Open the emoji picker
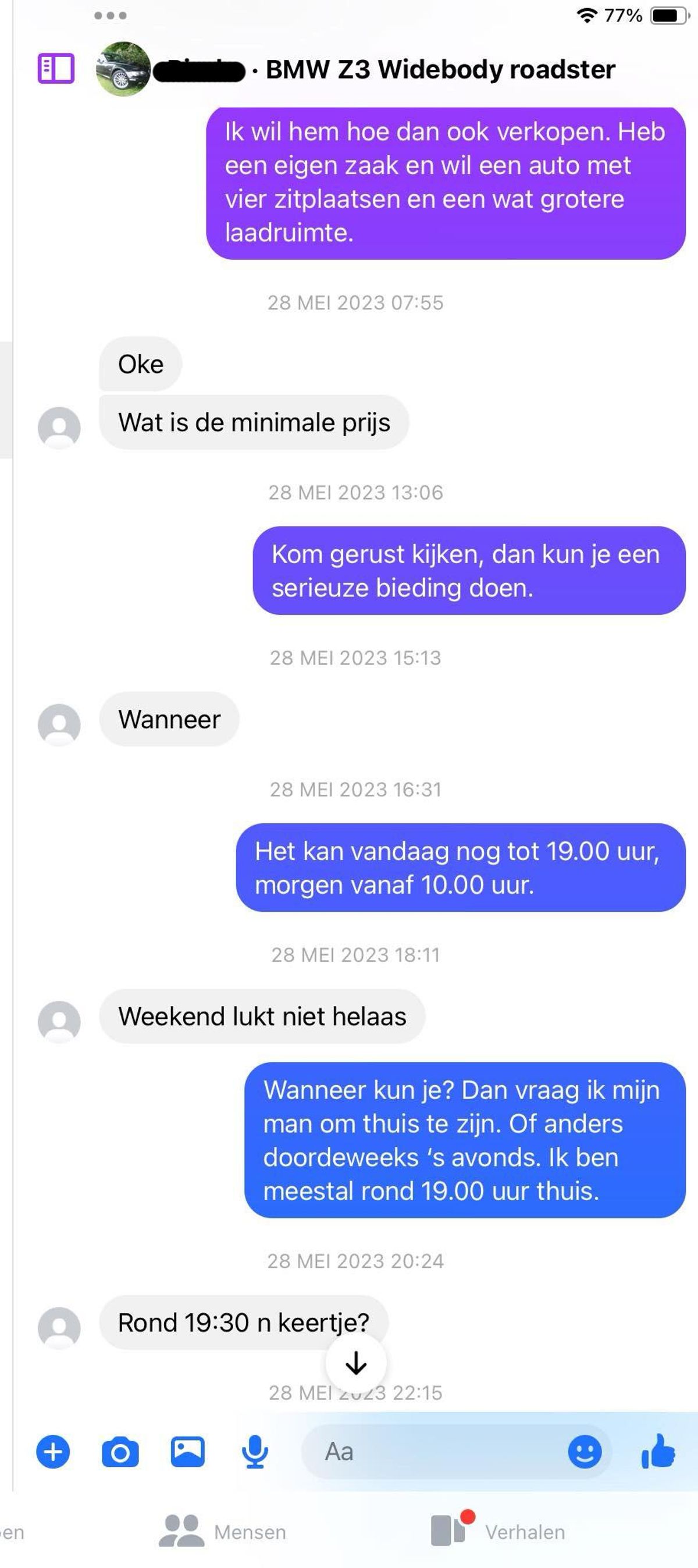The height and width of the screenshot is (1568, 698). click(585, 1452)
